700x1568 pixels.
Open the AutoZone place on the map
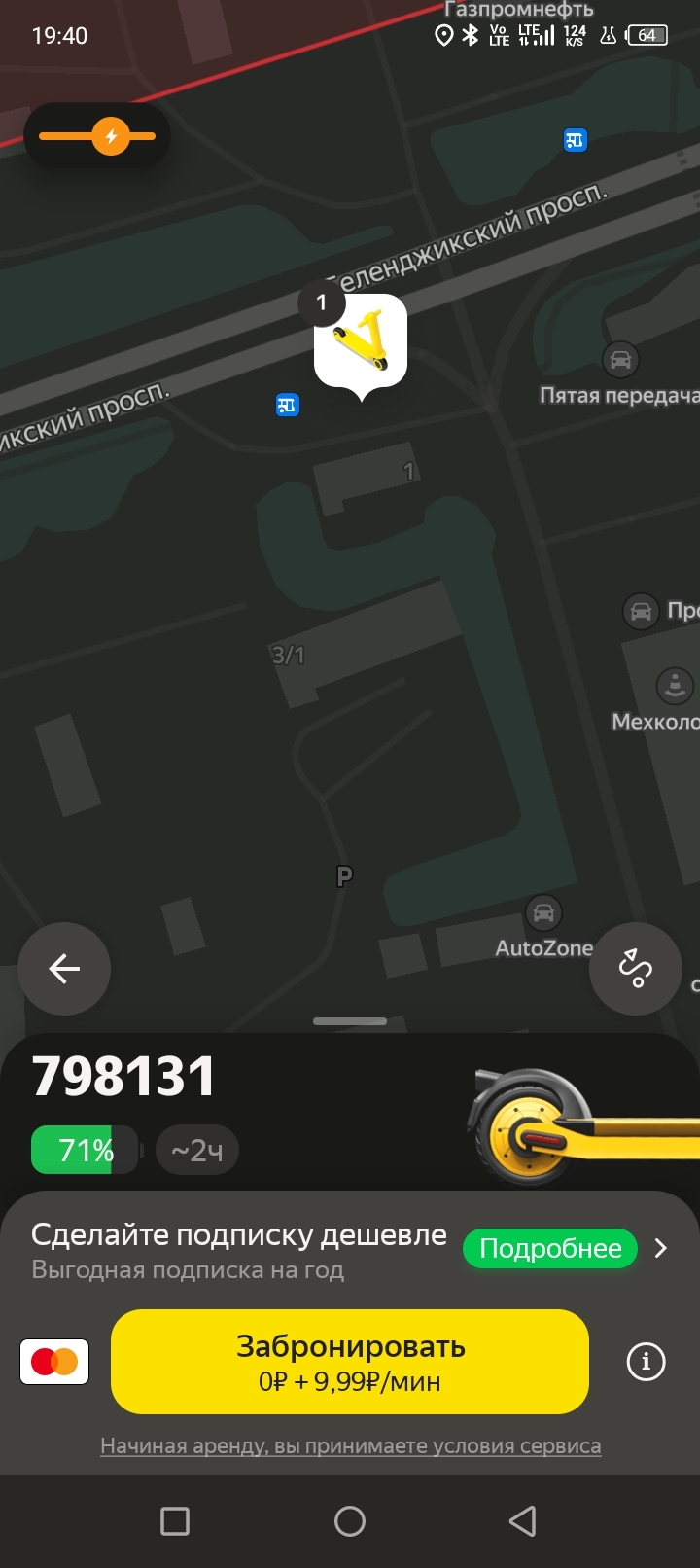[x=543, y=914]
